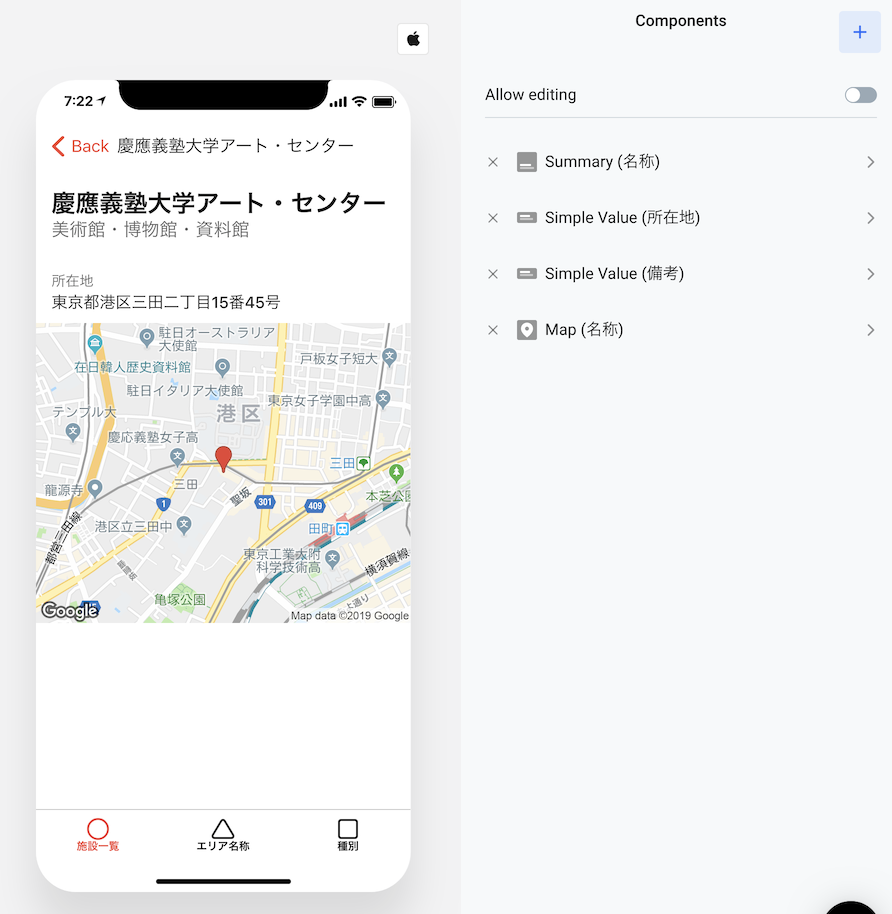Tap the 種別 square tab icon

coord(347,830)
